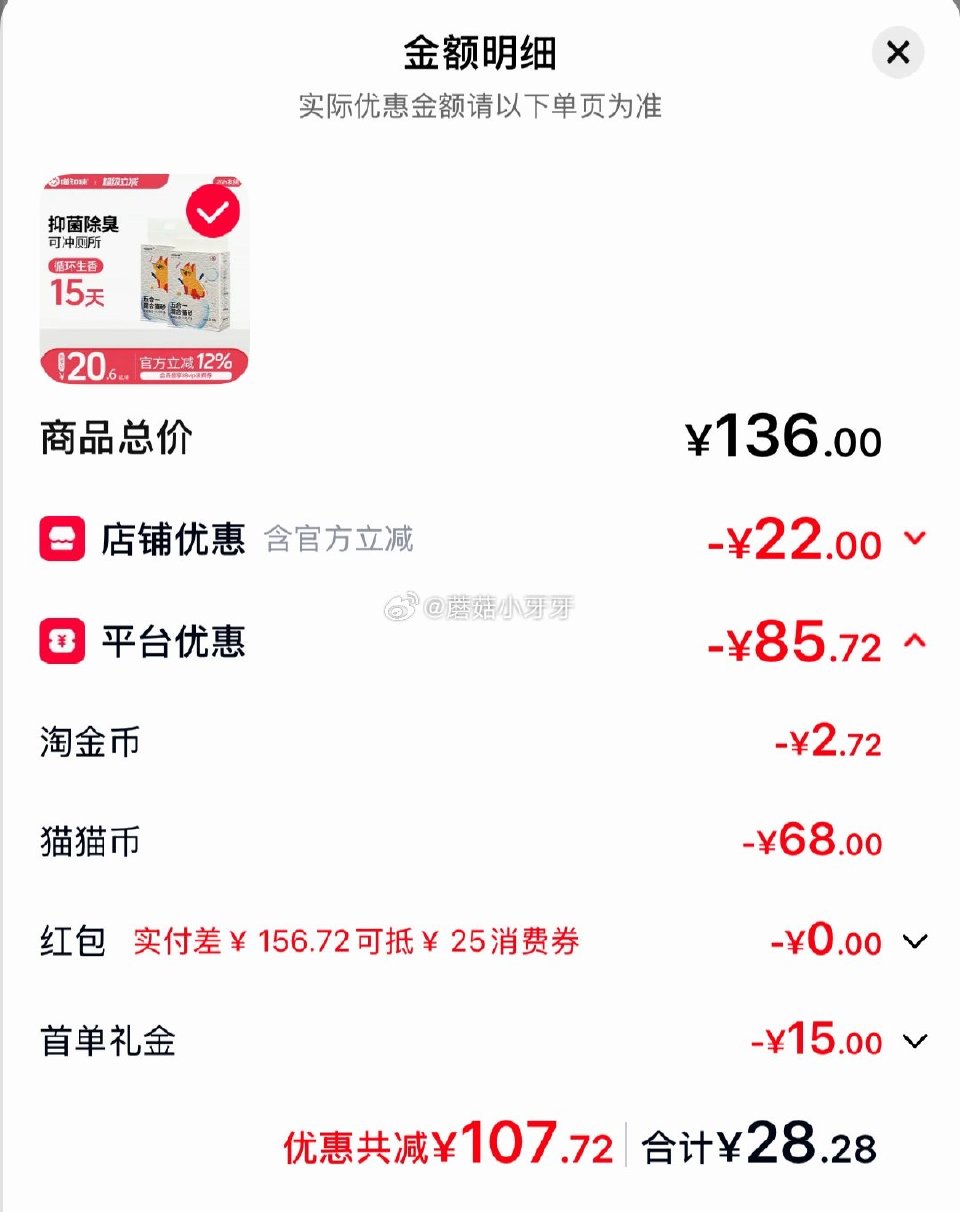Click the red ¥ icon beside 平台优惠

[62, 642]
